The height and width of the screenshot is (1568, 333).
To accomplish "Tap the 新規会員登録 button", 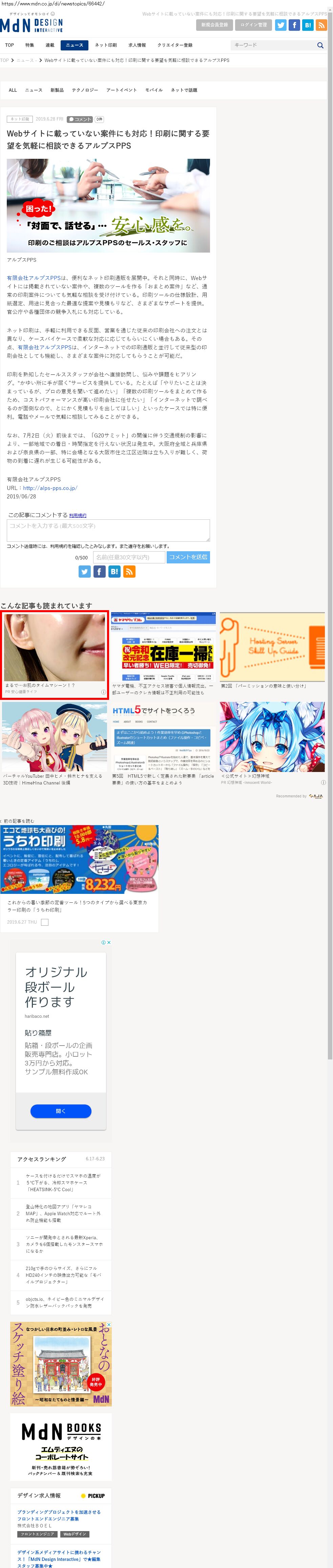I will pyautogui.click(x=214, y=25).
